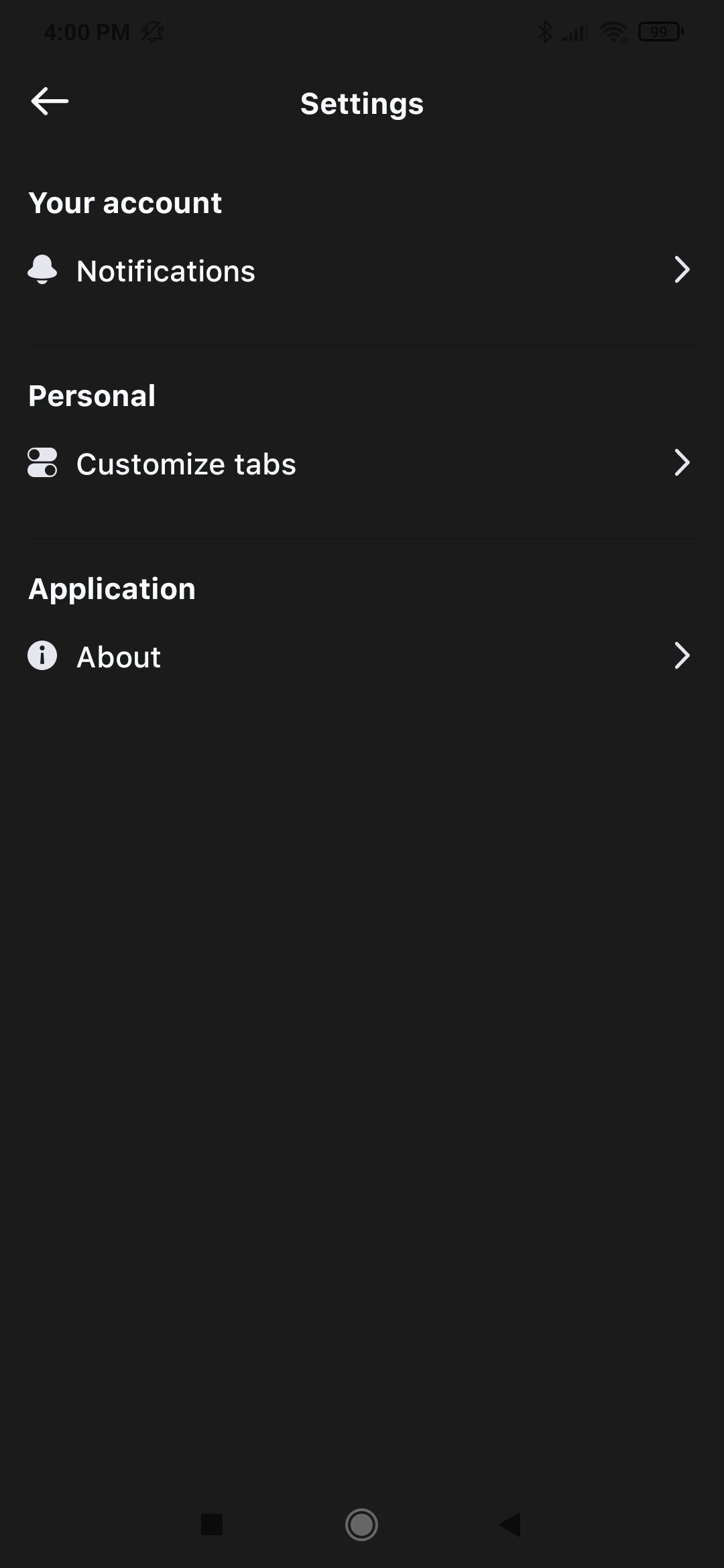Open the About page
This screenshot has width=724, height=1568.
(362, 657)
